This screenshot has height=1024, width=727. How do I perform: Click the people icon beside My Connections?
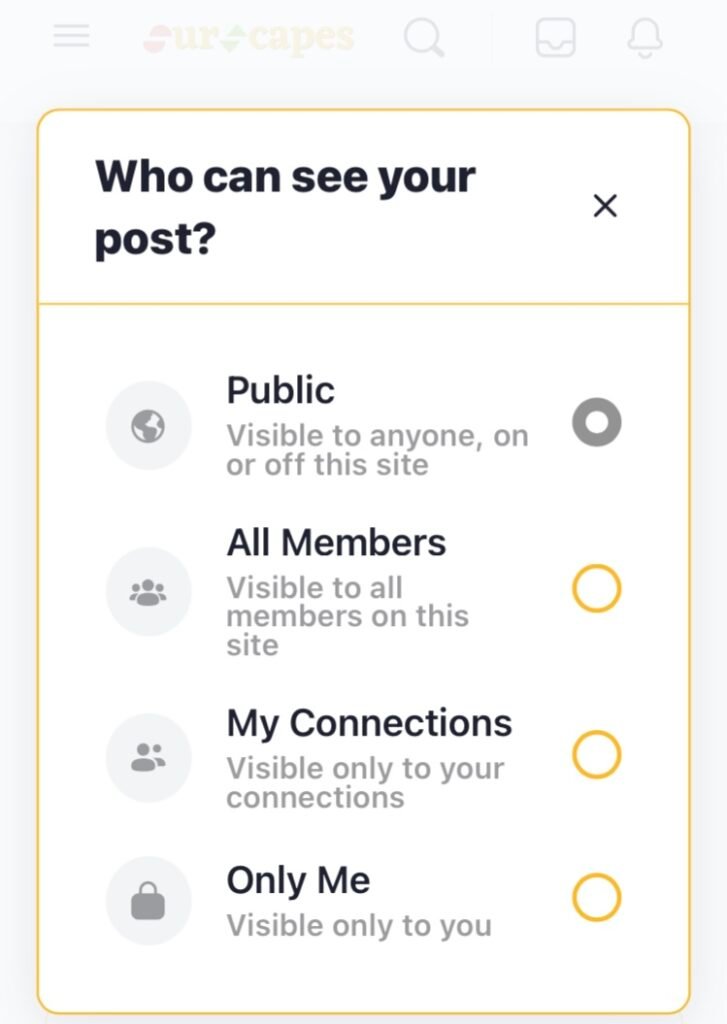point(148,757)
